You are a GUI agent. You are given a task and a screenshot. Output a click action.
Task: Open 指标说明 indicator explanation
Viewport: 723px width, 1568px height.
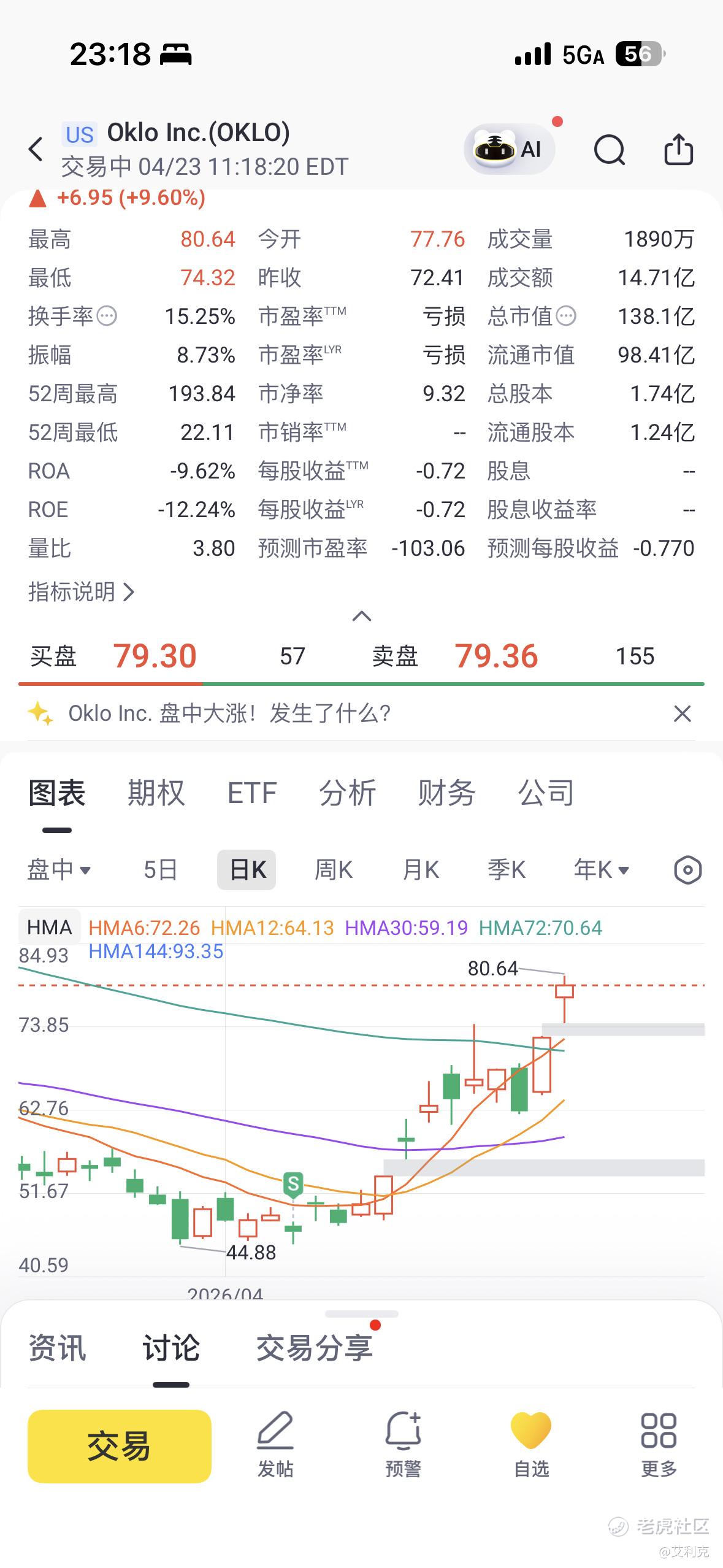[x=81, y=592]
